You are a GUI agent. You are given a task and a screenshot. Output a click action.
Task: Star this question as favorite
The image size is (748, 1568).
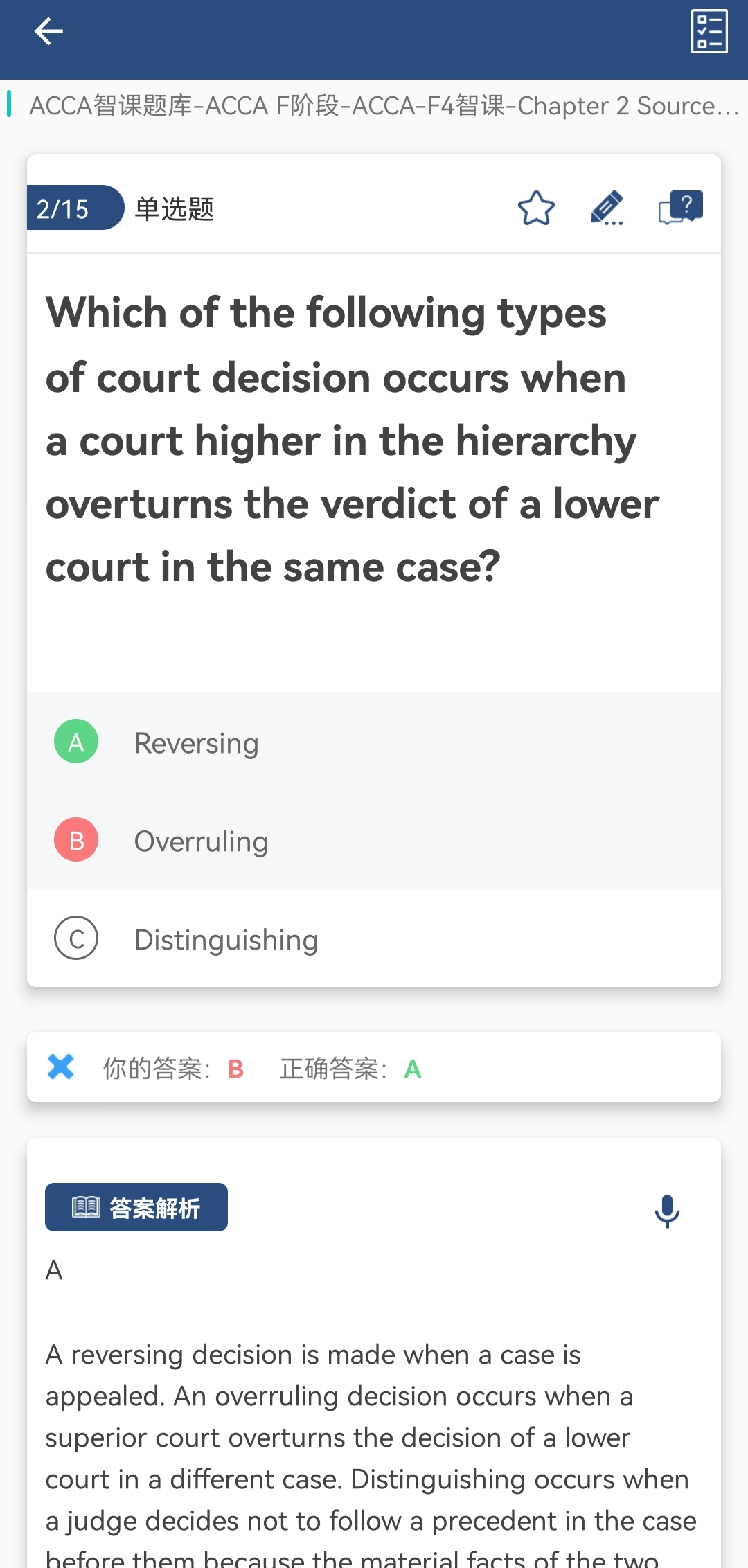click(x=536, y=208)
